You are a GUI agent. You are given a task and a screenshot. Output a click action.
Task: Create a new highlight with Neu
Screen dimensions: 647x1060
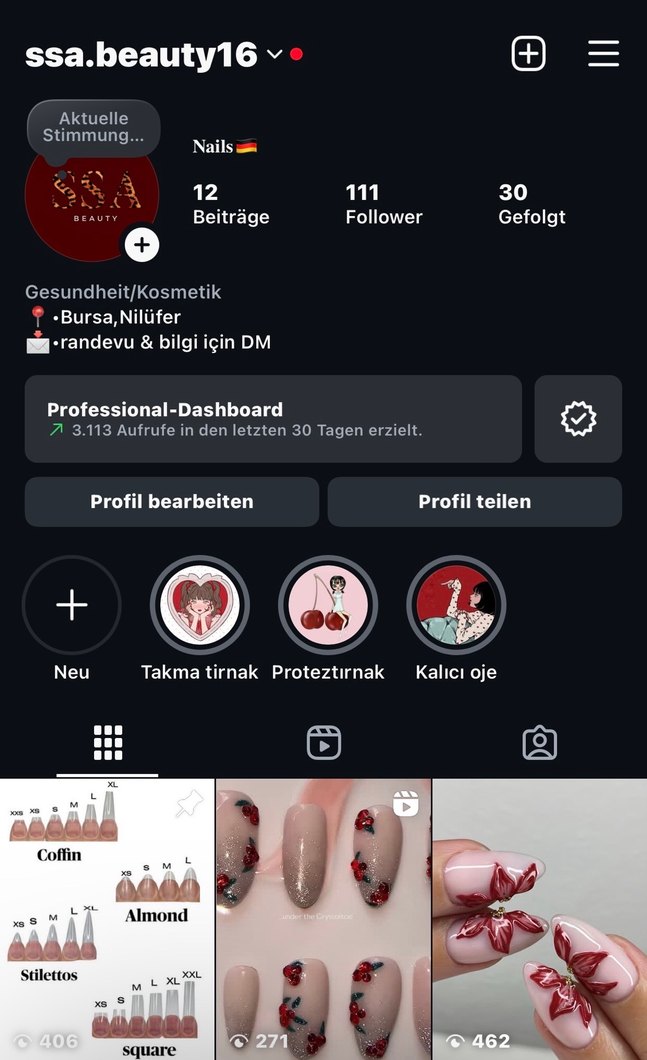click(x=72, y=606)
